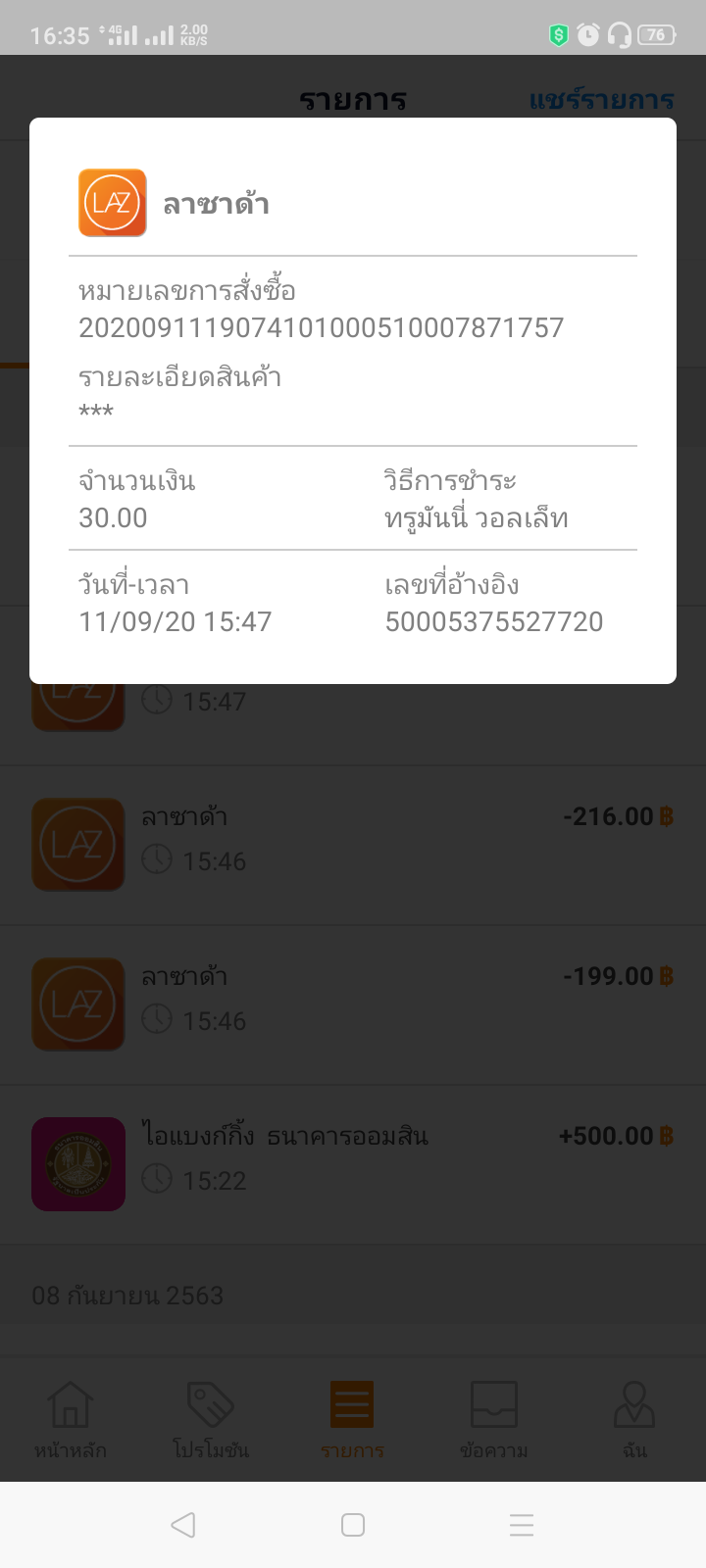
Task: Open the ข้อความ messages tab
Action: [493, 1420]
